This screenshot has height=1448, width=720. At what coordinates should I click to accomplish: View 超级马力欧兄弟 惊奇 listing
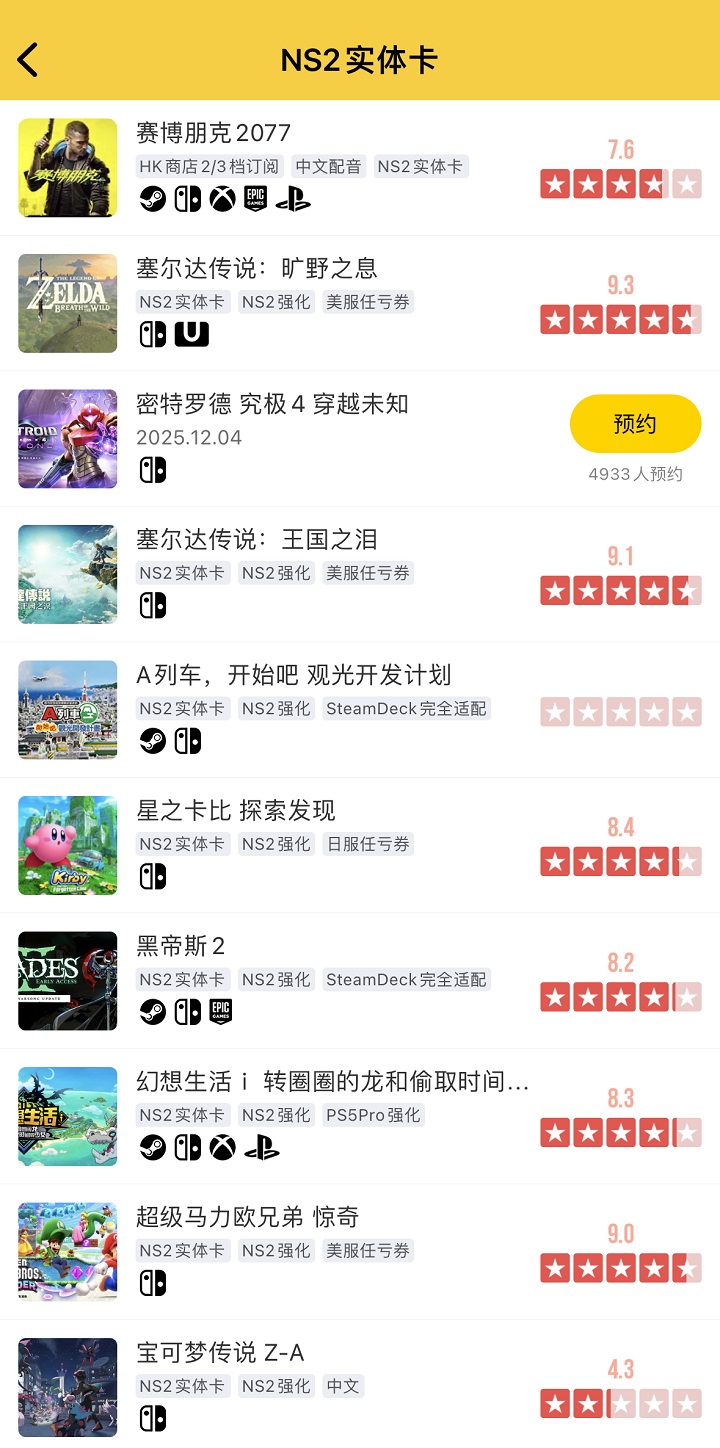[x=247, y=1217]
